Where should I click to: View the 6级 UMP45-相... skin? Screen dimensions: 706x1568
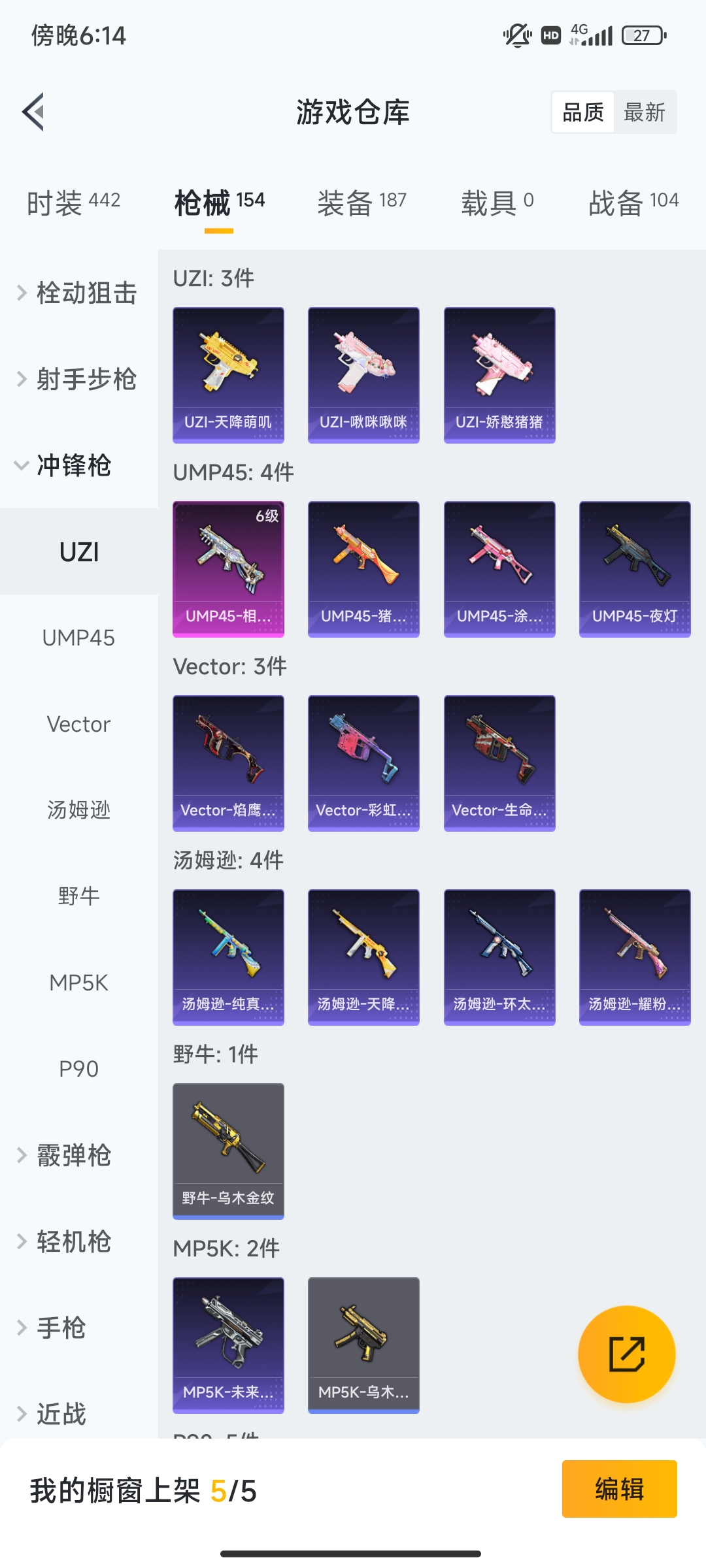(x=228, y=569)
